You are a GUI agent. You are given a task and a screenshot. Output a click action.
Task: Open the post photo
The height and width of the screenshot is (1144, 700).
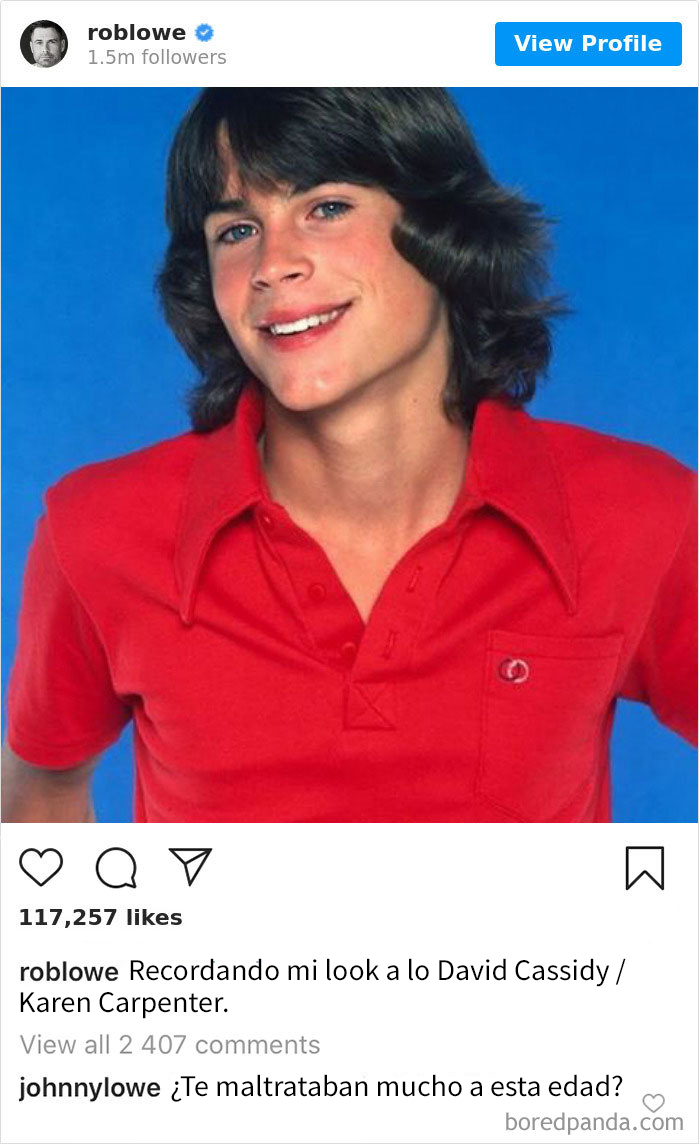point(350,455)
